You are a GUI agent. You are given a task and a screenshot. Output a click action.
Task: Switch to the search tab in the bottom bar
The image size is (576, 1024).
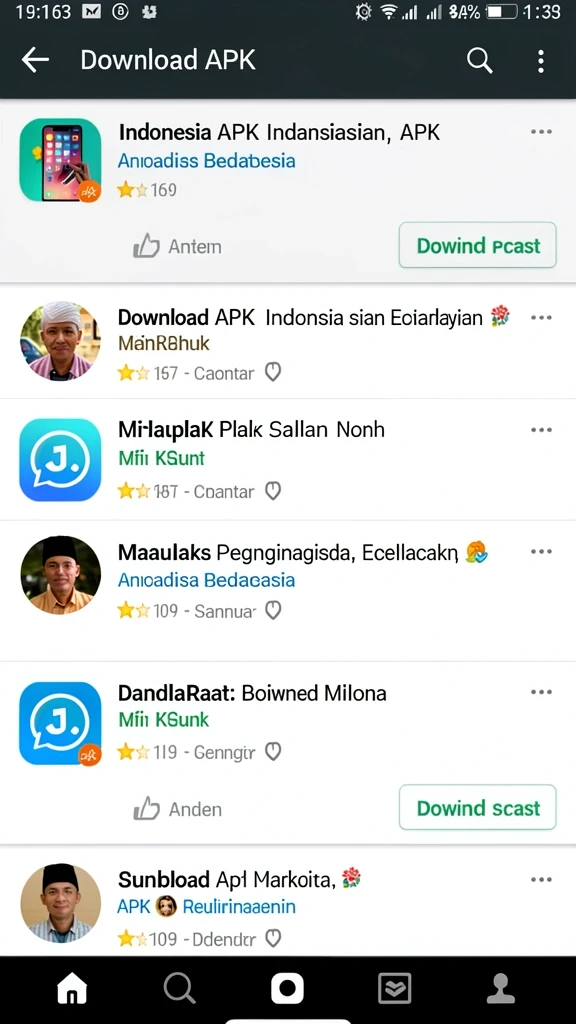click(179, 988)
